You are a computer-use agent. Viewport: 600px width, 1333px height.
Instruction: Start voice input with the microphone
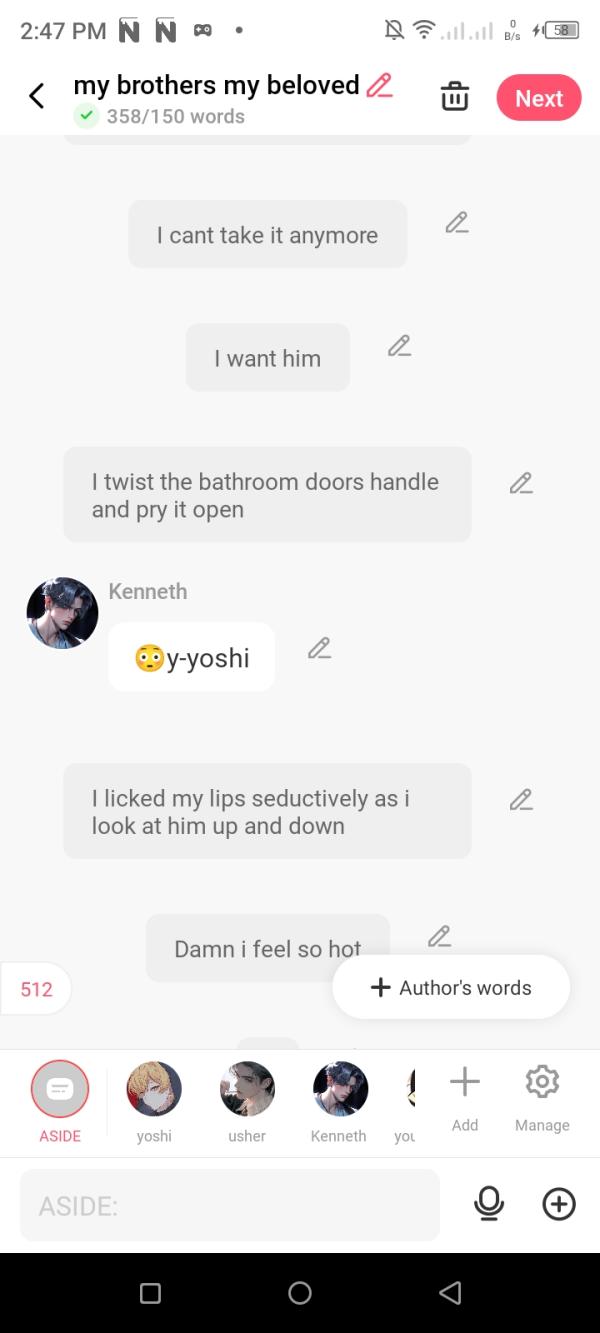click(489, 1205)
